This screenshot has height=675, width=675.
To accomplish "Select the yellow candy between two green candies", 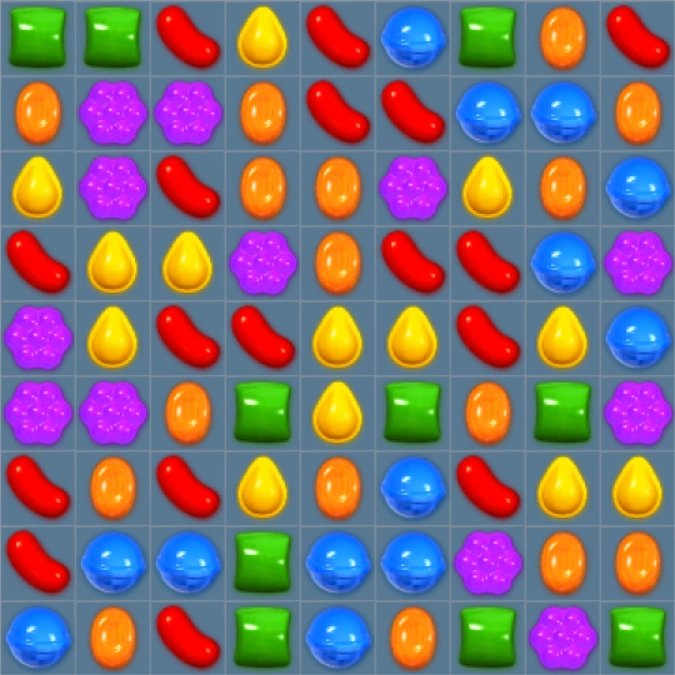I will coord(338,412).
